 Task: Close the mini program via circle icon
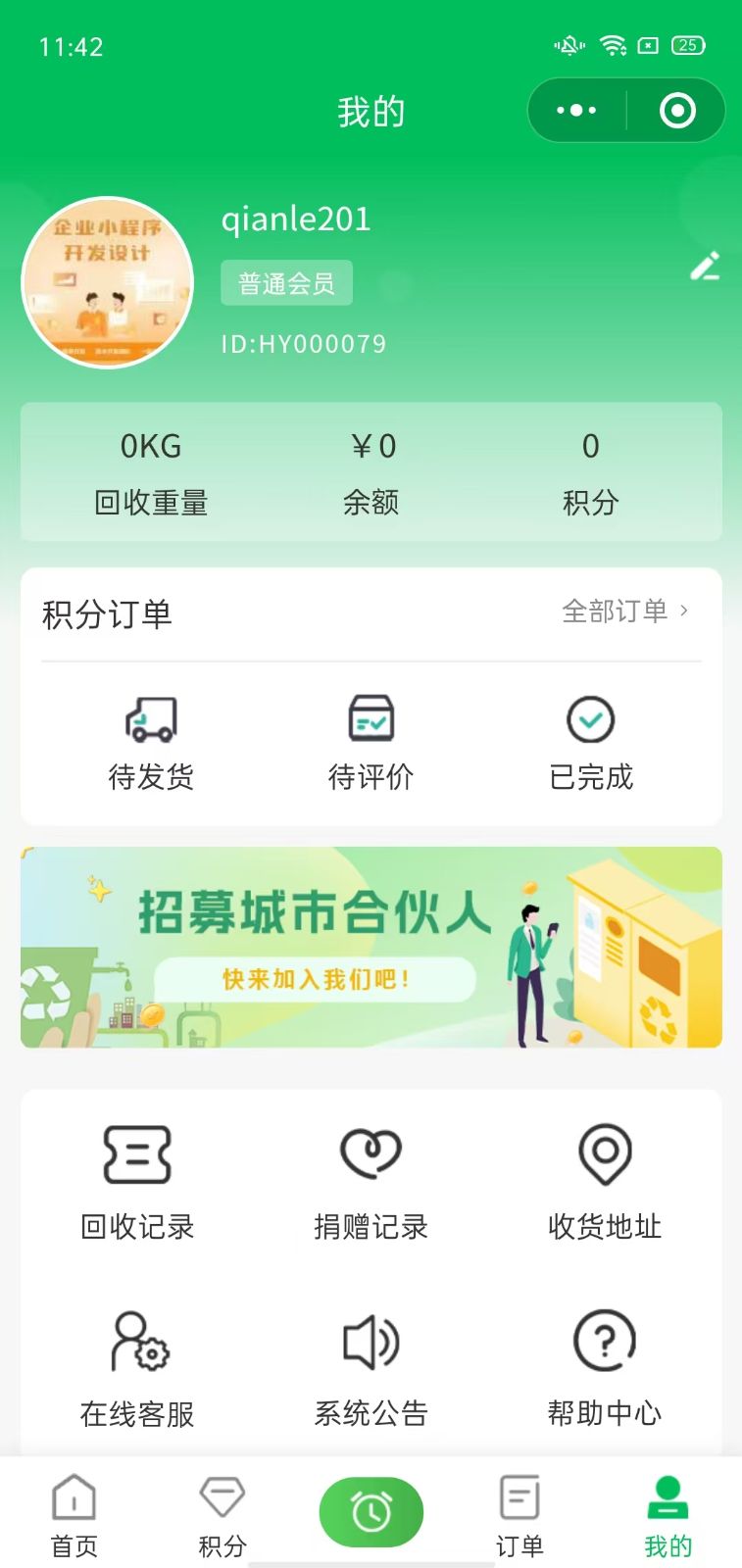pos(677,111)
